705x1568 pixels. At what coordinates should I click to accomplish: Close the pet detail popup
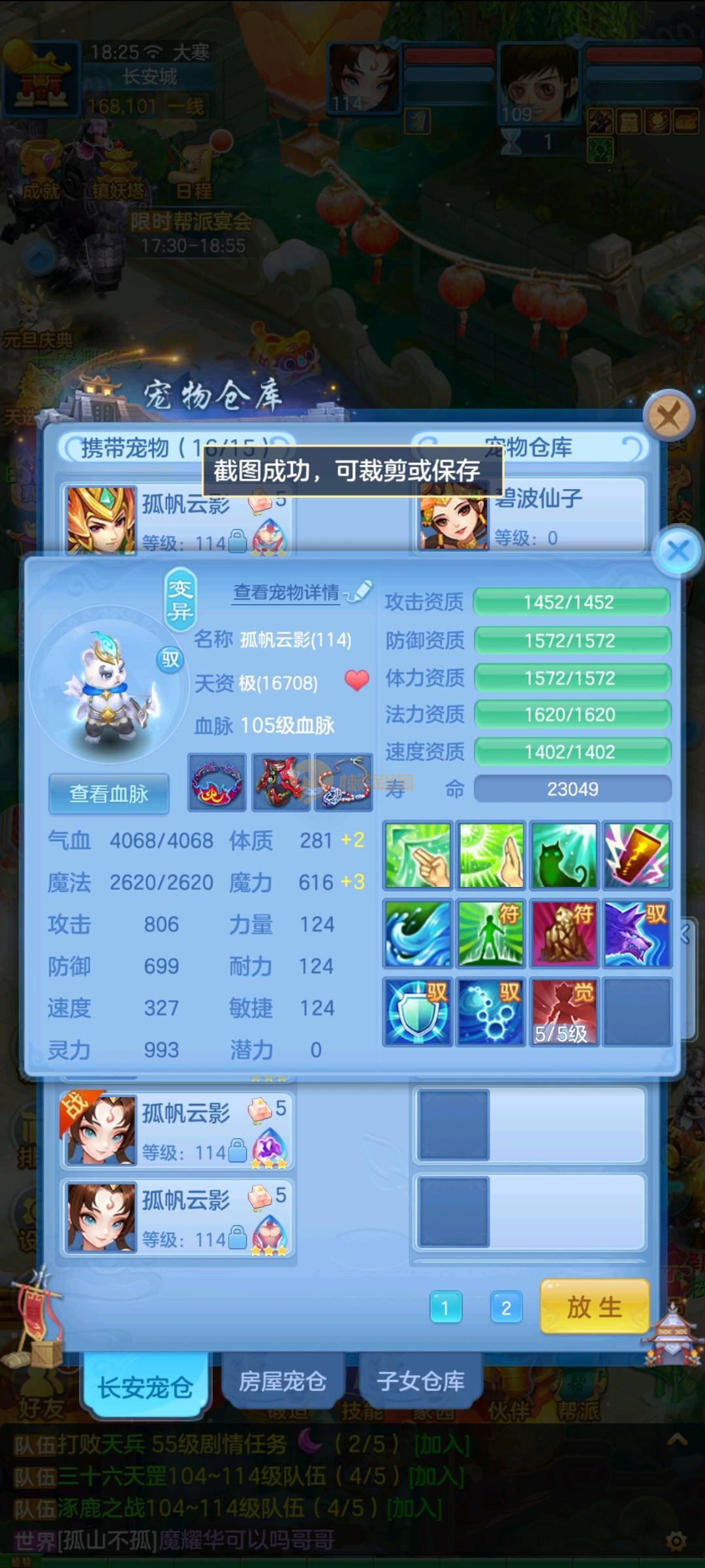[x=678, y=551]
